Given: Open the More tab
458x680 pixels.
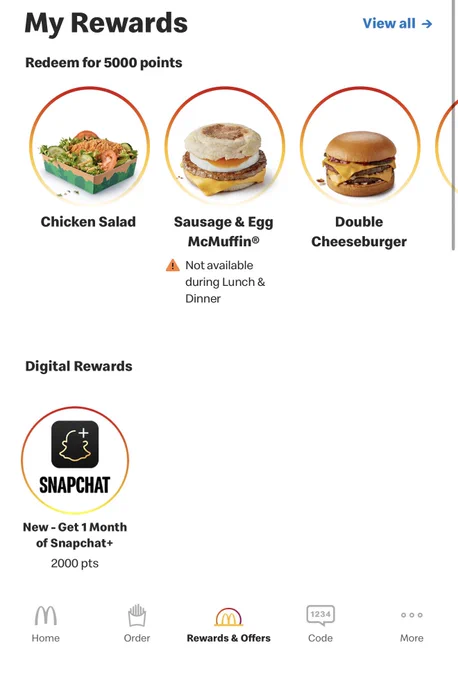Looking at the screenshot, I should 412,626.
